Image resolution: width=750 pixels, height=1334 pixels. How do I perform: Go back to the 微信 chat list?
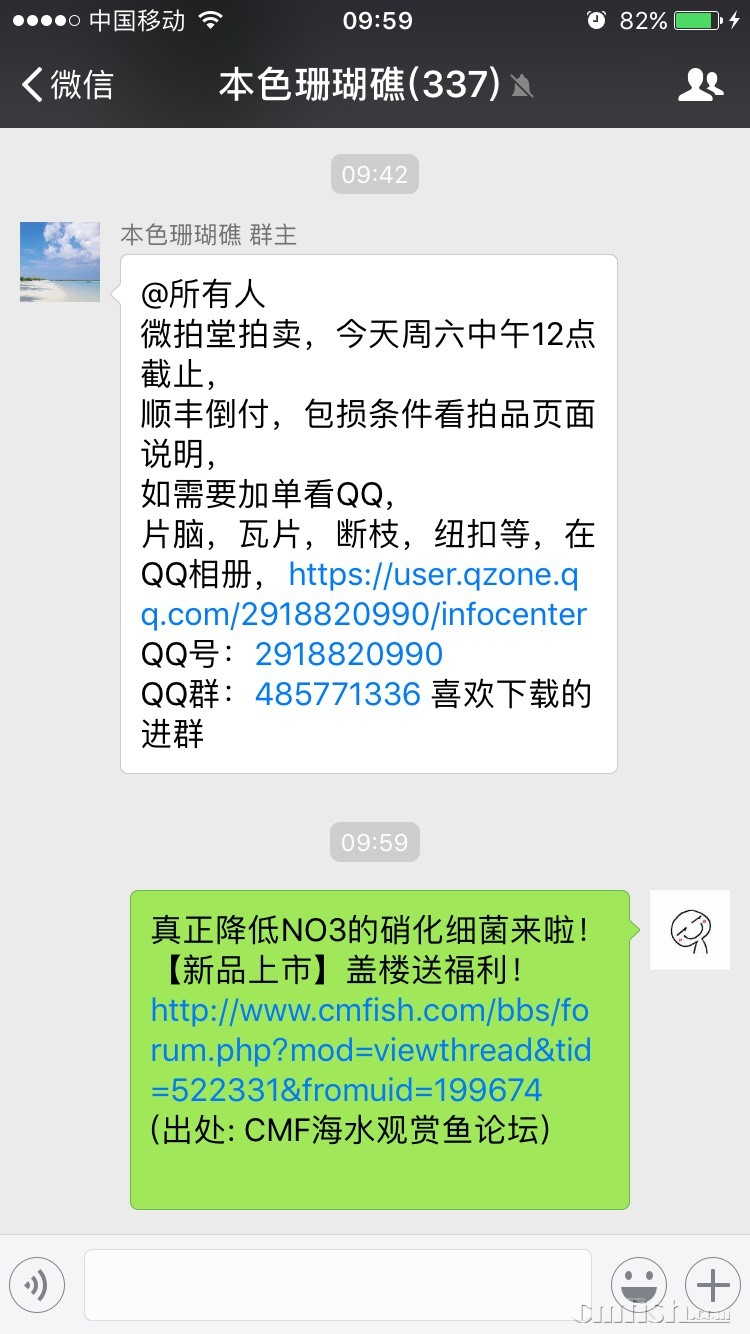click(x=68, y=85)
